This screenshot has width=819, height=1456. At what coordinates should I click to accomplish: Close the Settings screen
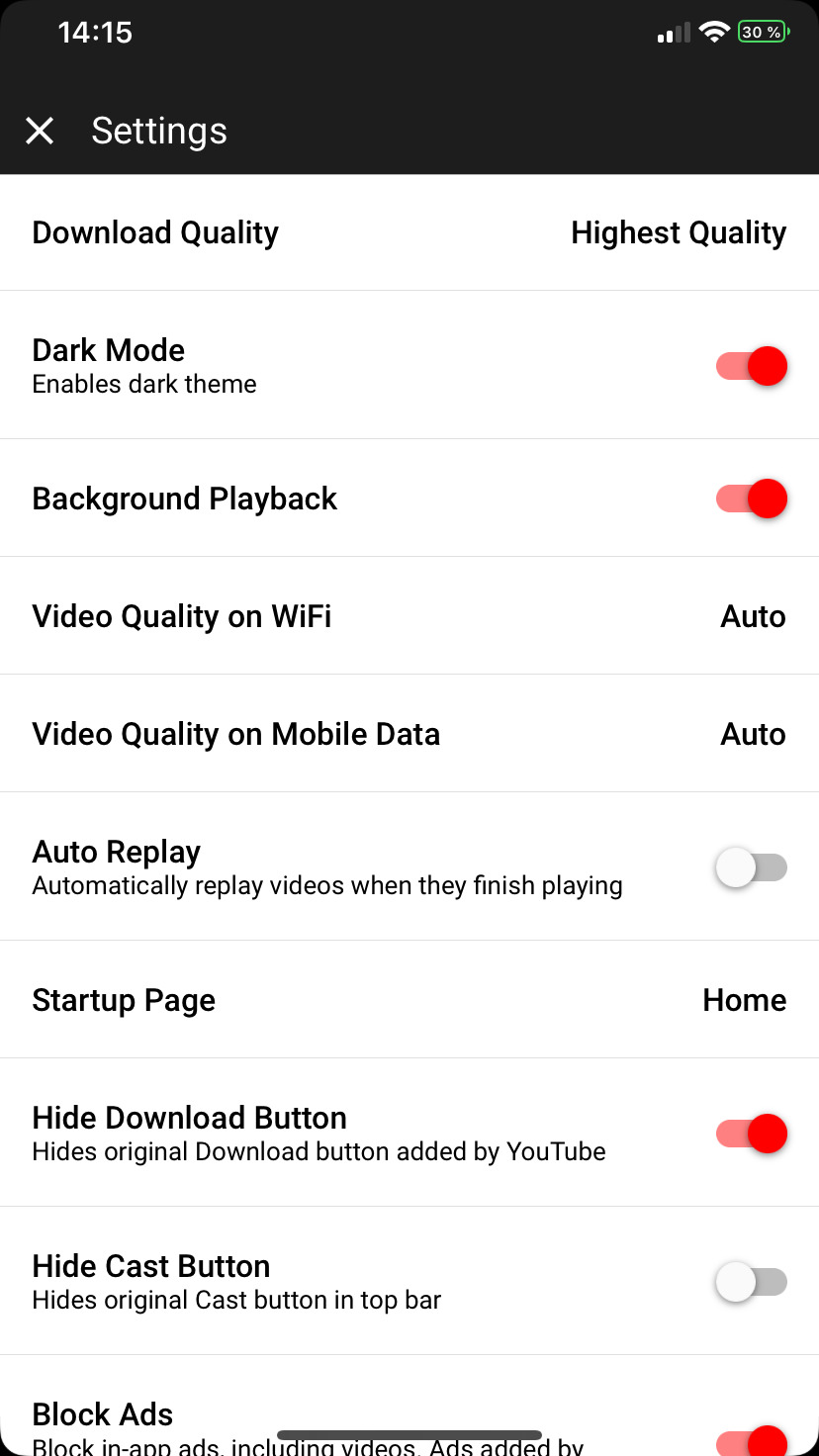pos(40,131)
